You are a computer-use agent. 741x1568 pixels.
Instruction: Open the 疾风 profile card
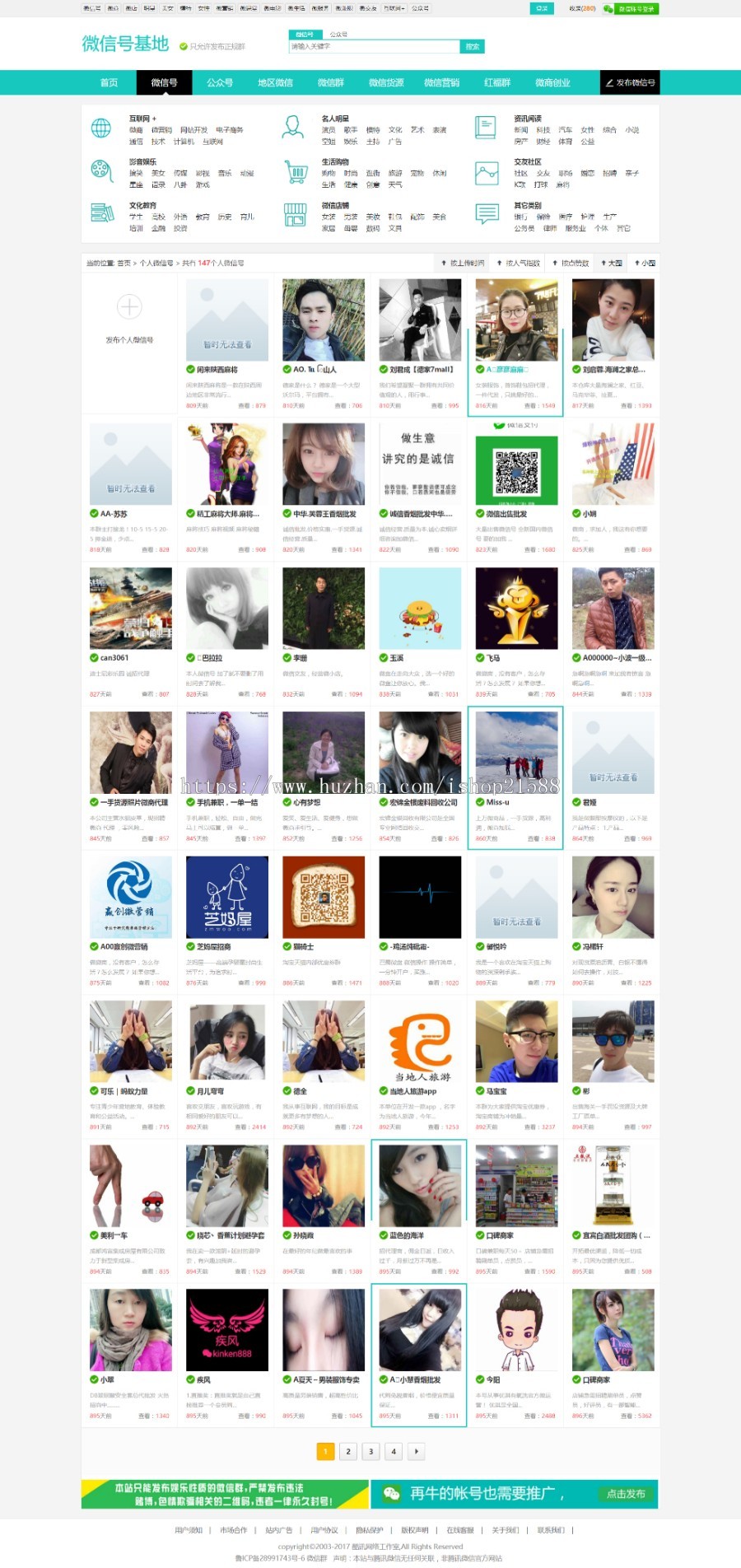227,1330
